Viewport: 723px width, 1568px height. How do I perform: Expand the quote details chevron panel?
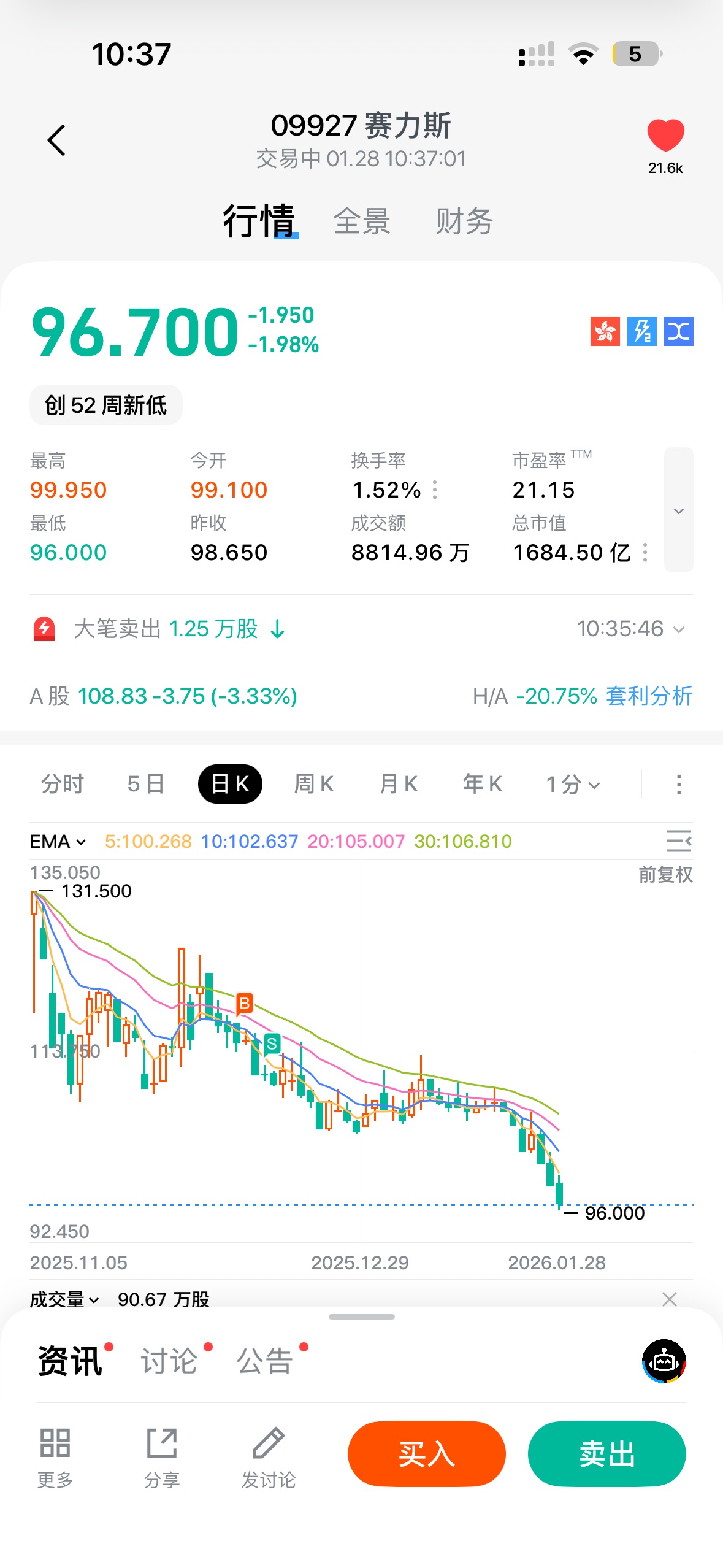(x=678, y=510)
